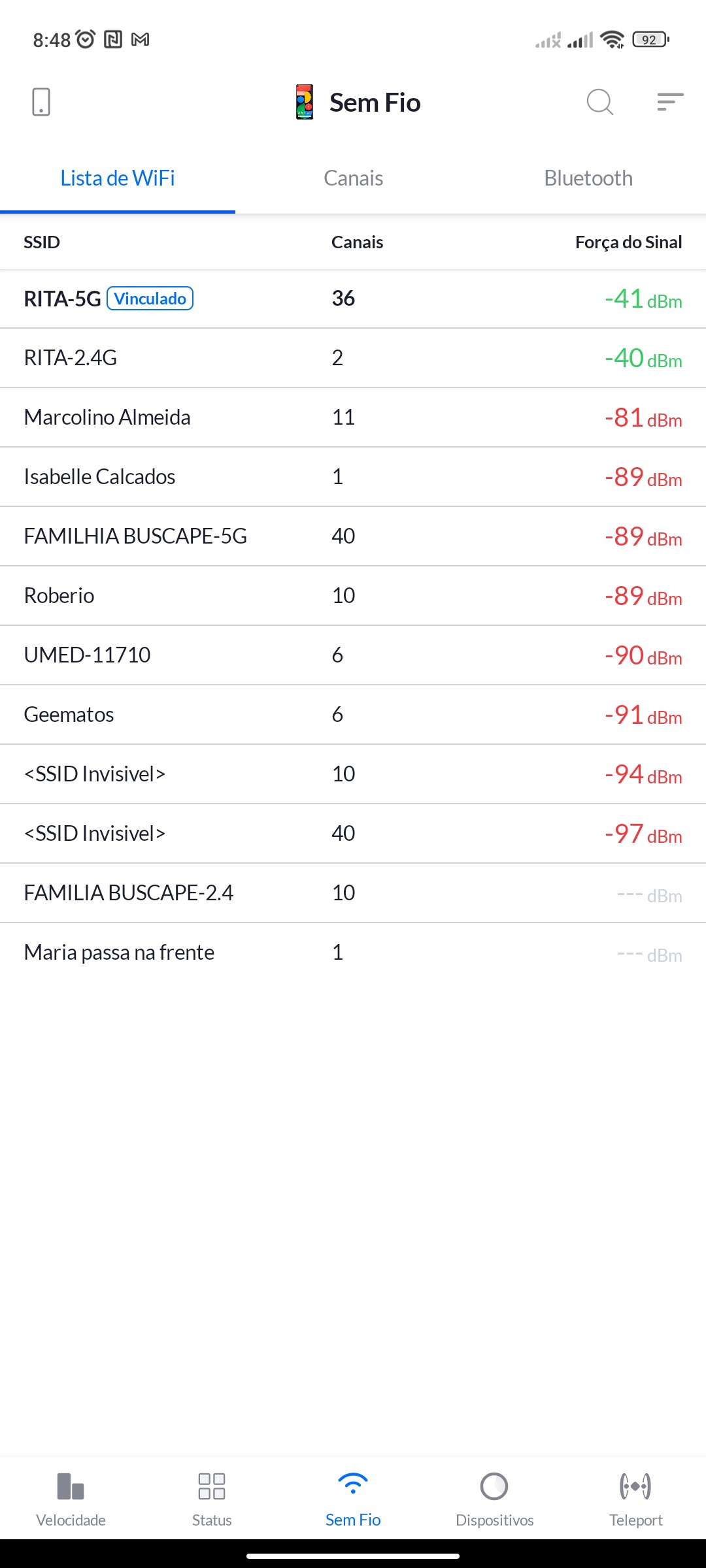Open the Maria passa na frente network
Viewport: 706px width, 1568px height.
pos(353,953)
